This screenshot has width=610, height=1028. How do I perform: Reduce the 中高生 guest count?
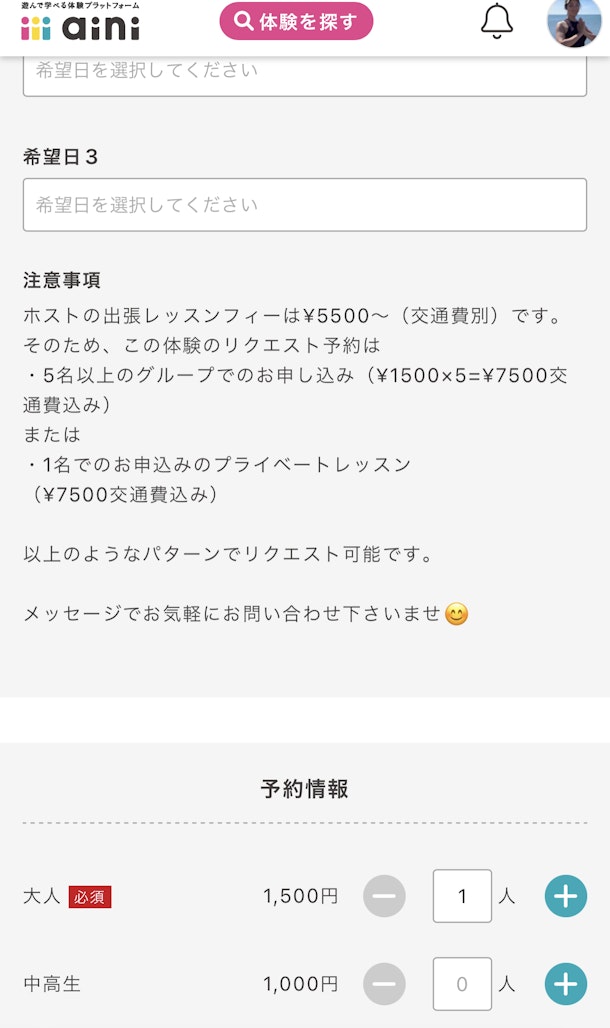coord(384,984)
